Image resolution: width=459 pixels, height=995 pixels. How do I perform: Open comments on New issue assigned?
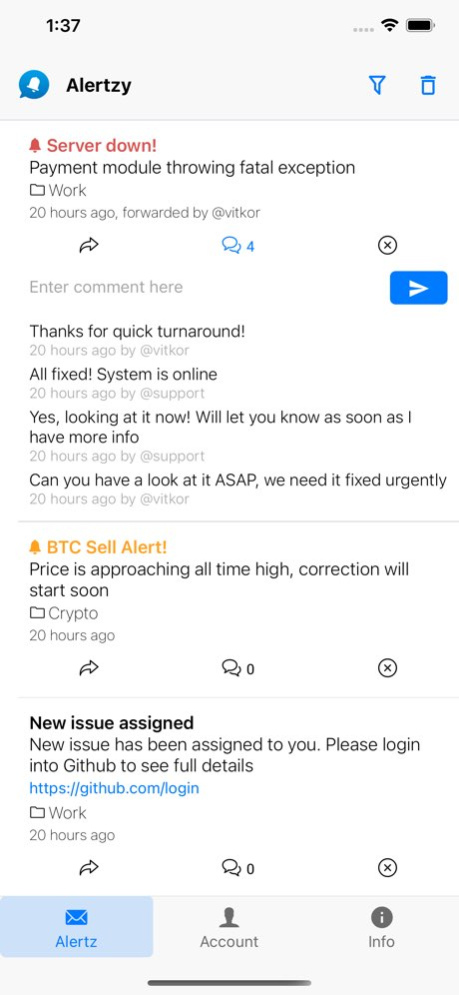(238, 867)
